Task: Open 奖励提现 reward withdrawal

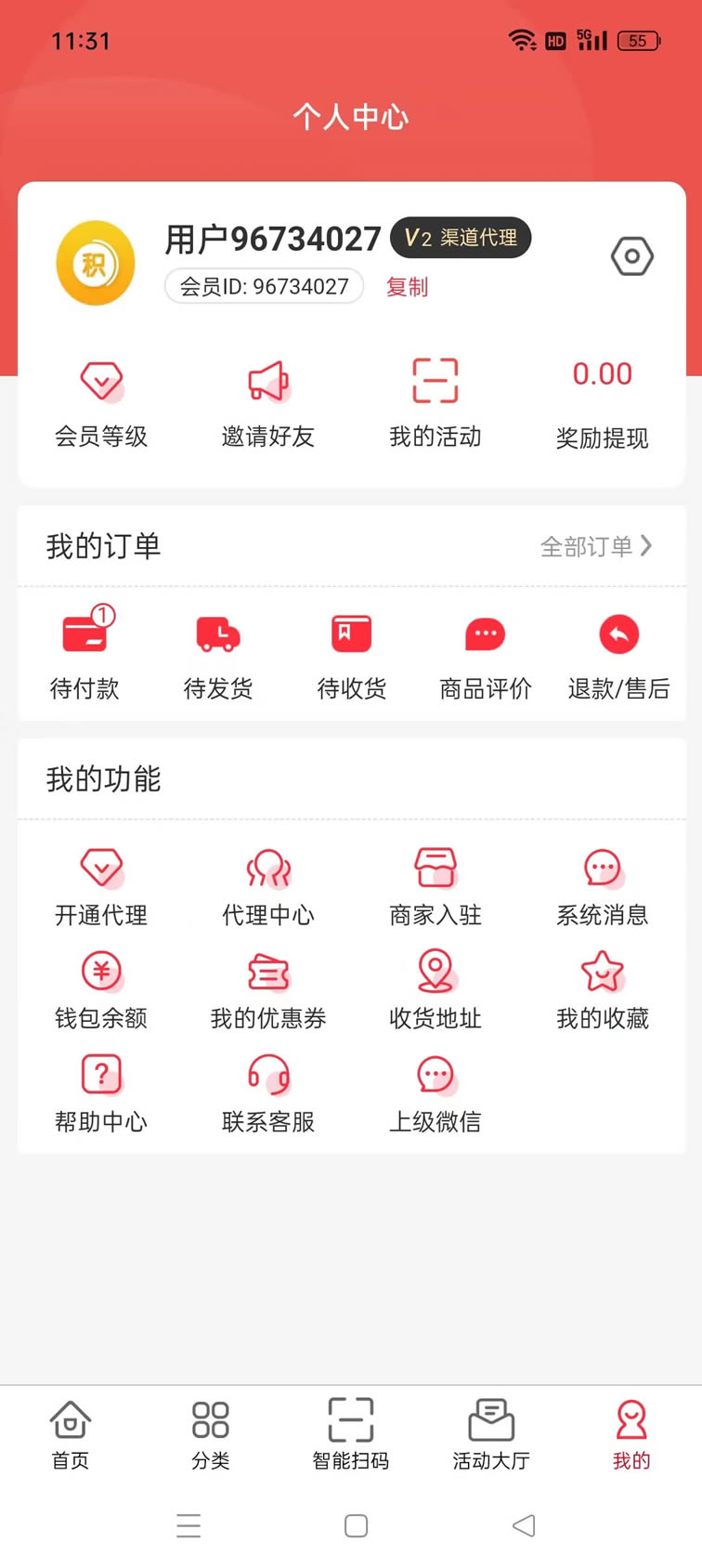Action: click(x=603, y=405)
